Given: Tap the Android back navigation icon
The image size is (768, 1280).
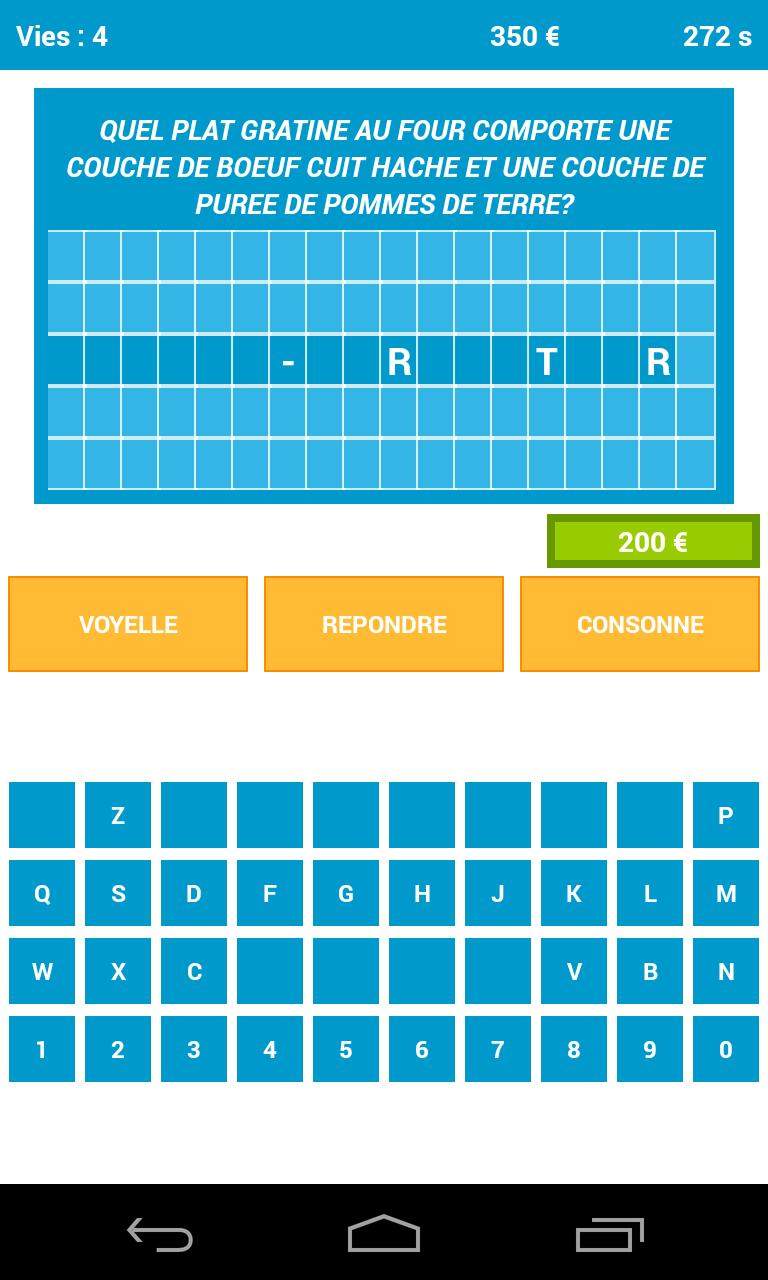Looking at the screenshot, I should pos(160,1236).
